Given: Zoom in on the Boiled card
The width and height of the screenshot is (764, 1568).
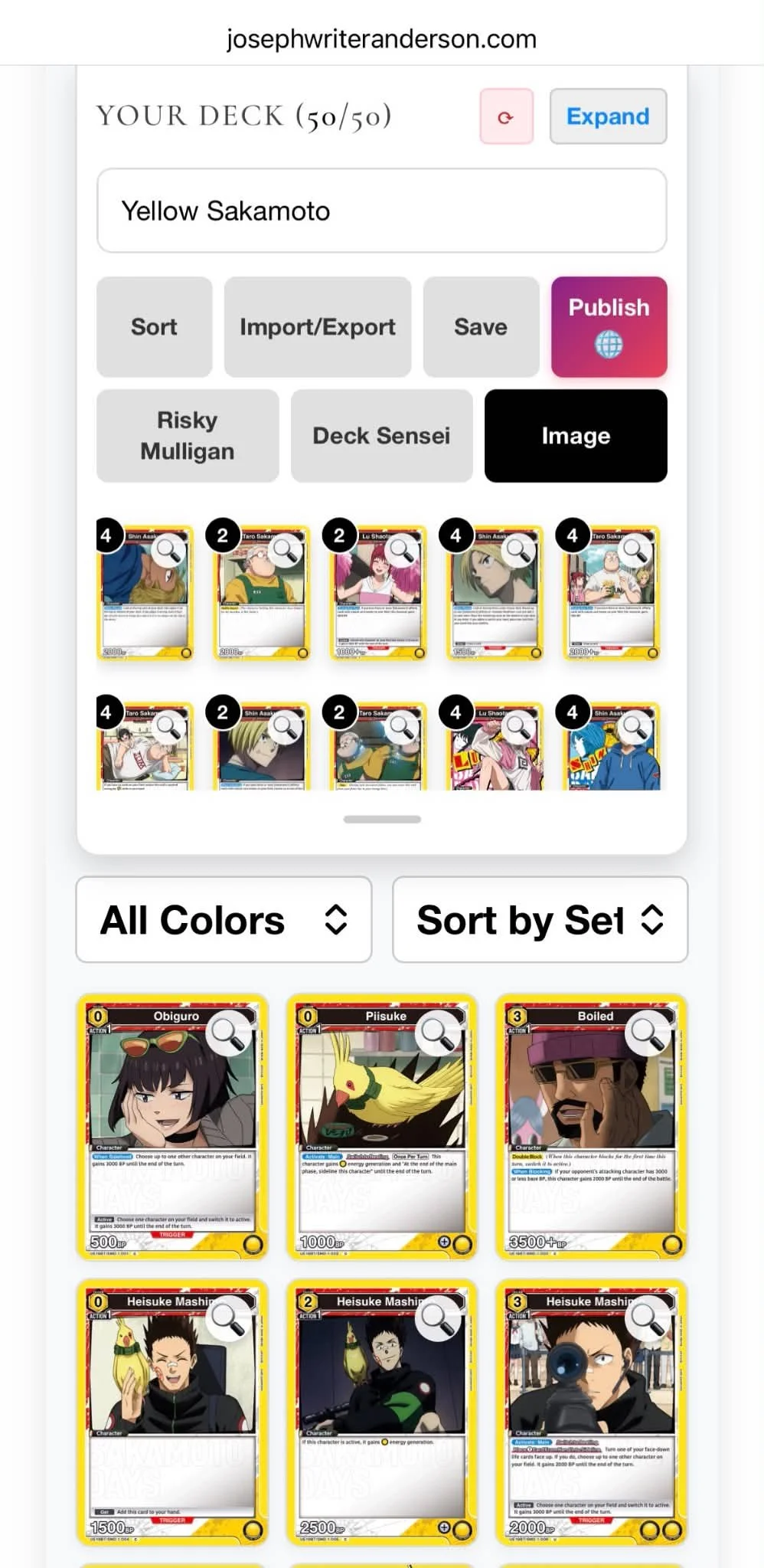Looking at the screenshot, I should (x=647, y=1033).
